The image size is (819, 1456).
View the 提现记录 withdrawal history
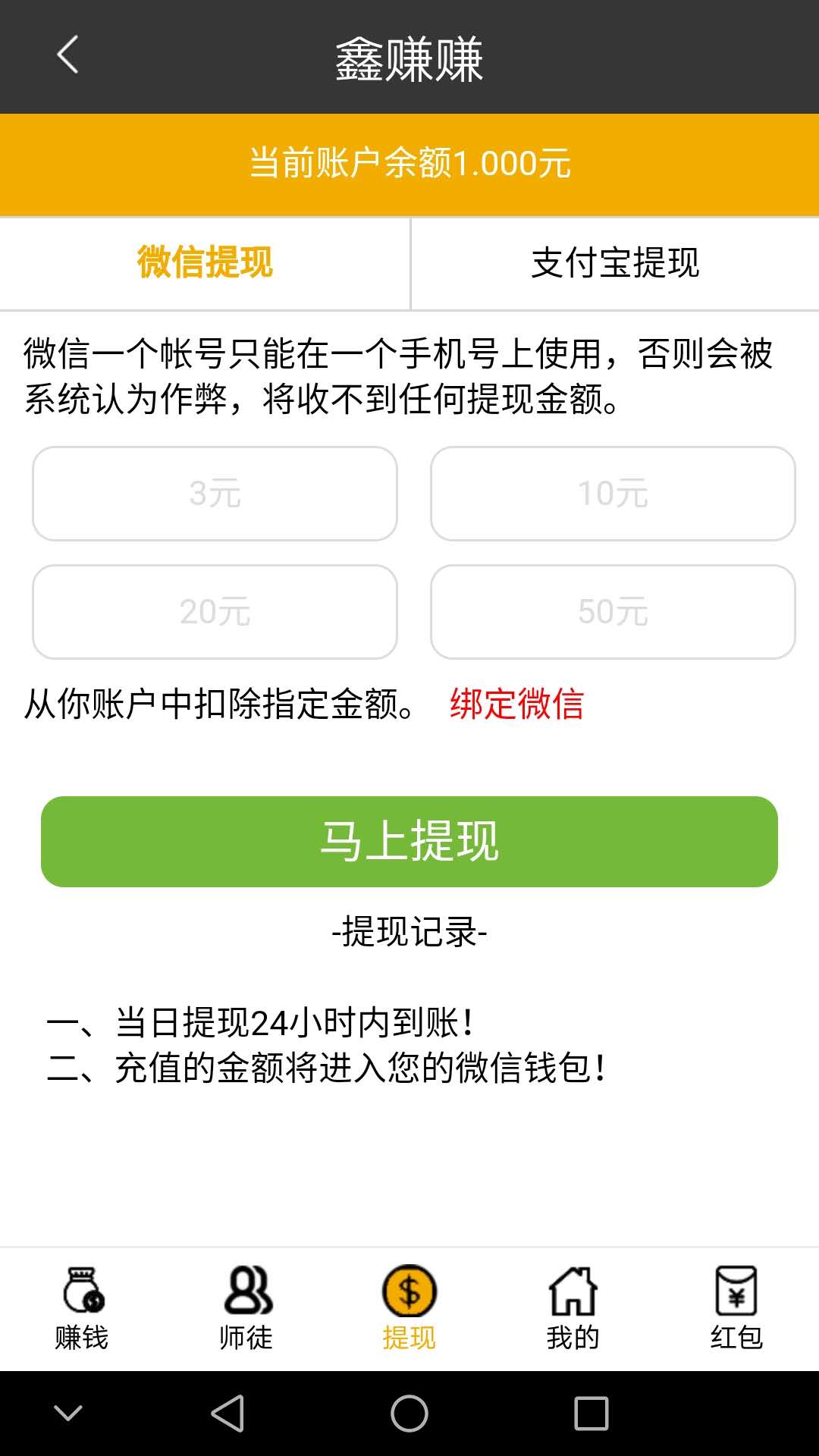point(409,934)
